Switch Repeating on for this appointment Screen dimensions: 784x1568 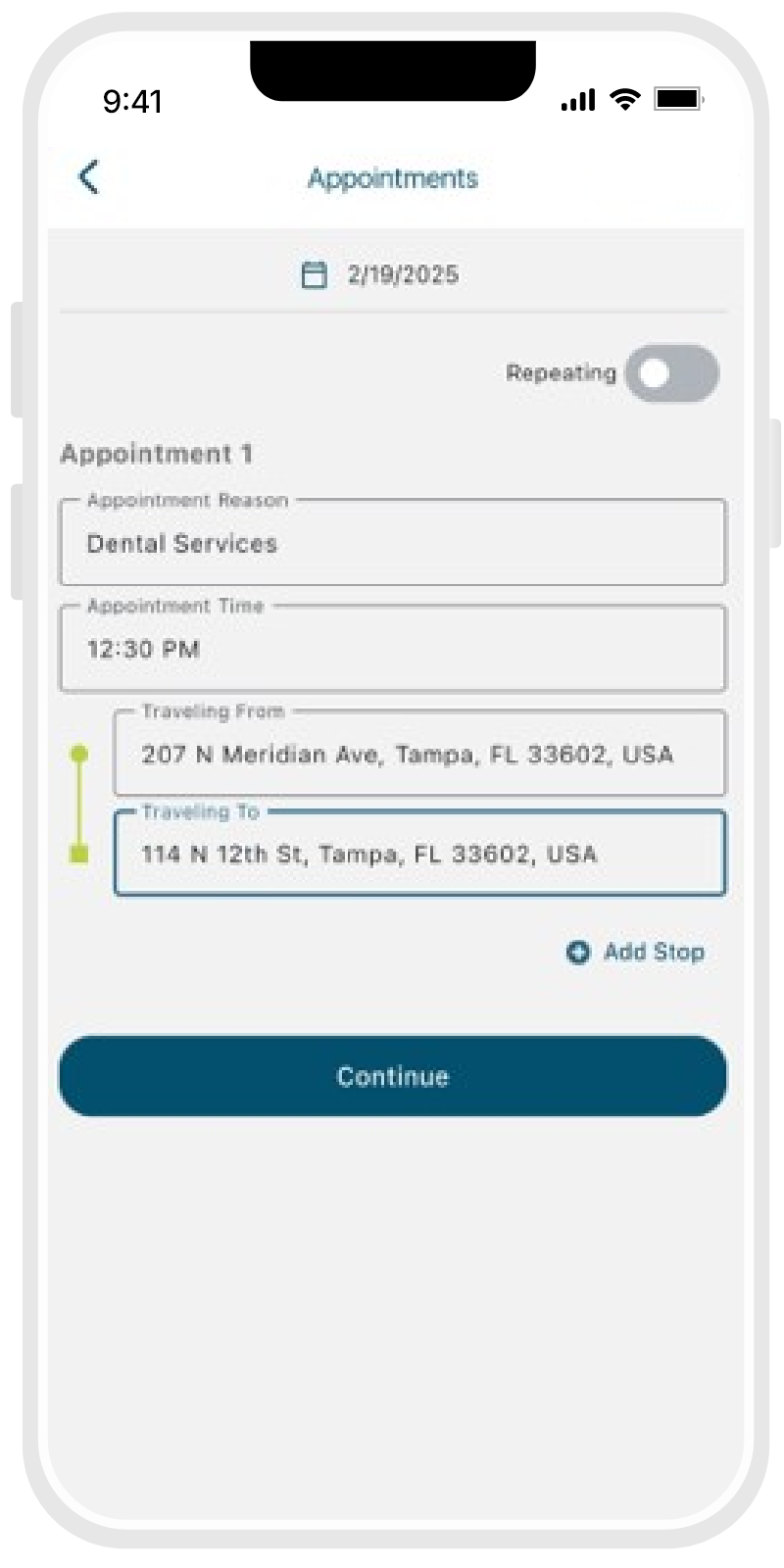(x=673, y=372)
